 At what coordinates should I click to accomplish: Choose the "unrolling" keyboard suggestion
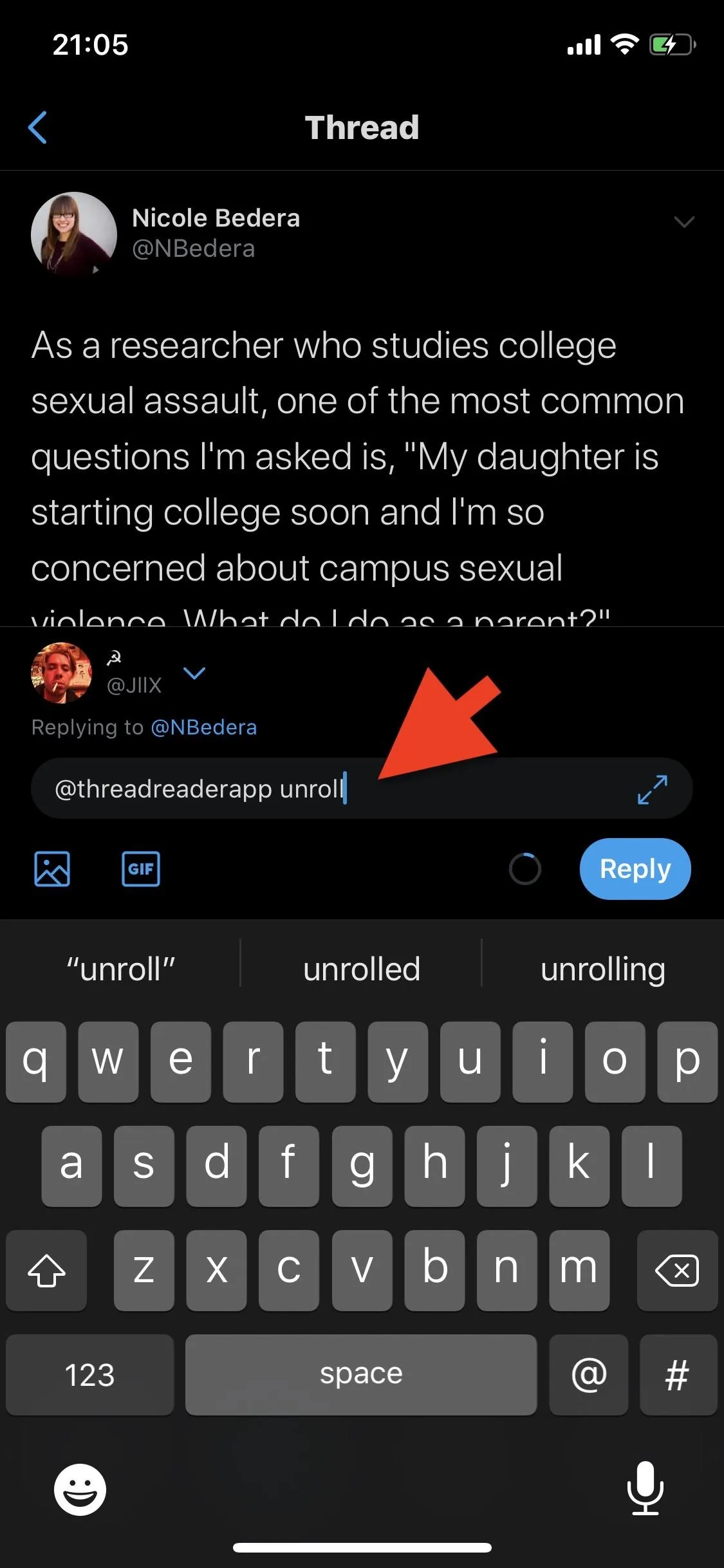tap(603, 969)
